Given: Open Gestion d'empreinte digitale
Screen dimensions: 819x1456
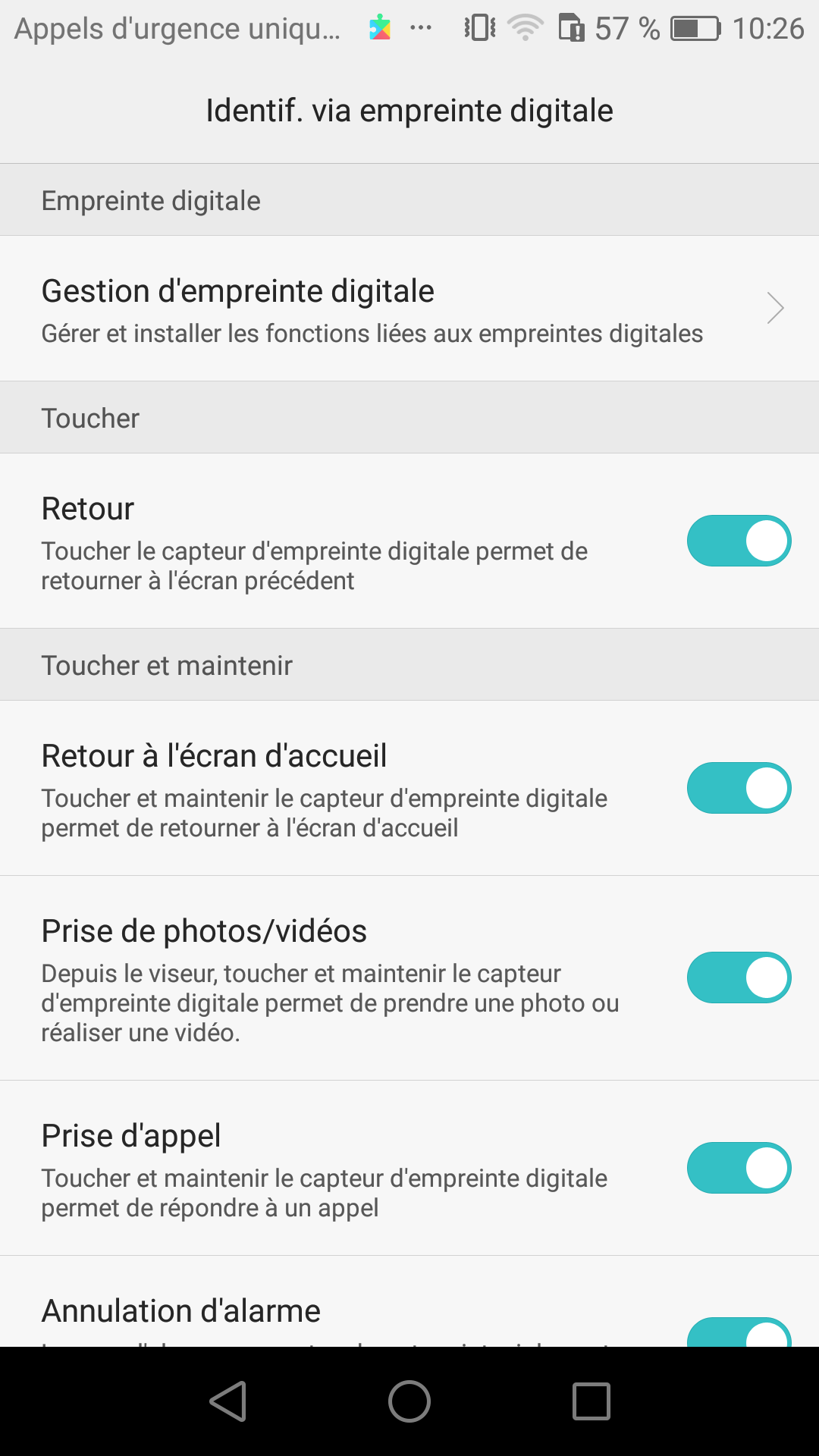Looking at the screenshot, I should 409,308.
